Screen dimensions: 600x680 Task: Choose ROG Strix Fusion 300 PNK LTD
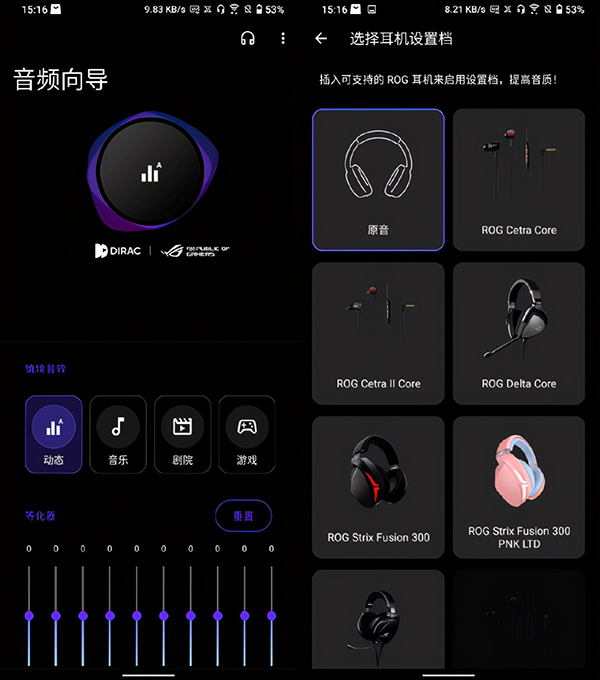(518, 487)
